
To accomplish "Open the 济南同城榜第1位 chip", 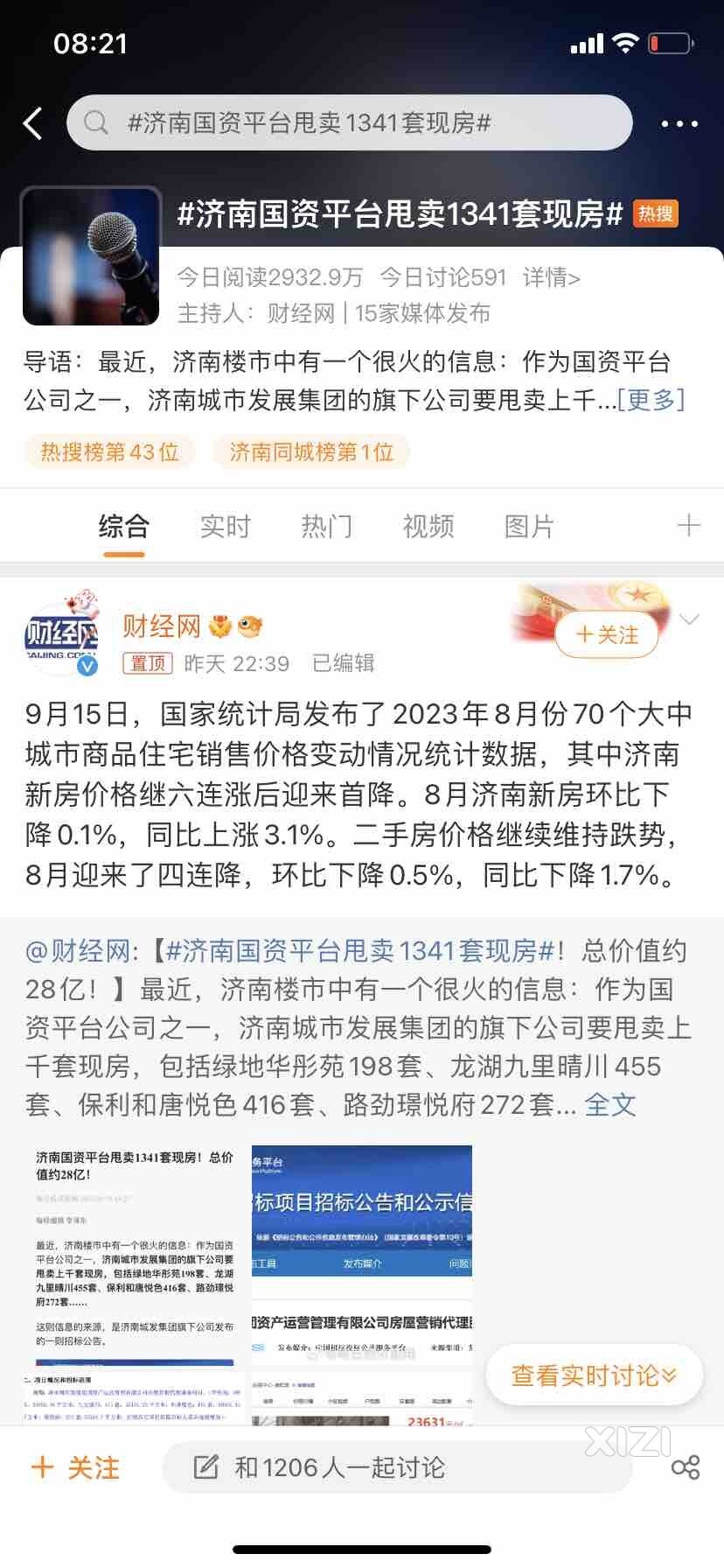I will [311, 452].
